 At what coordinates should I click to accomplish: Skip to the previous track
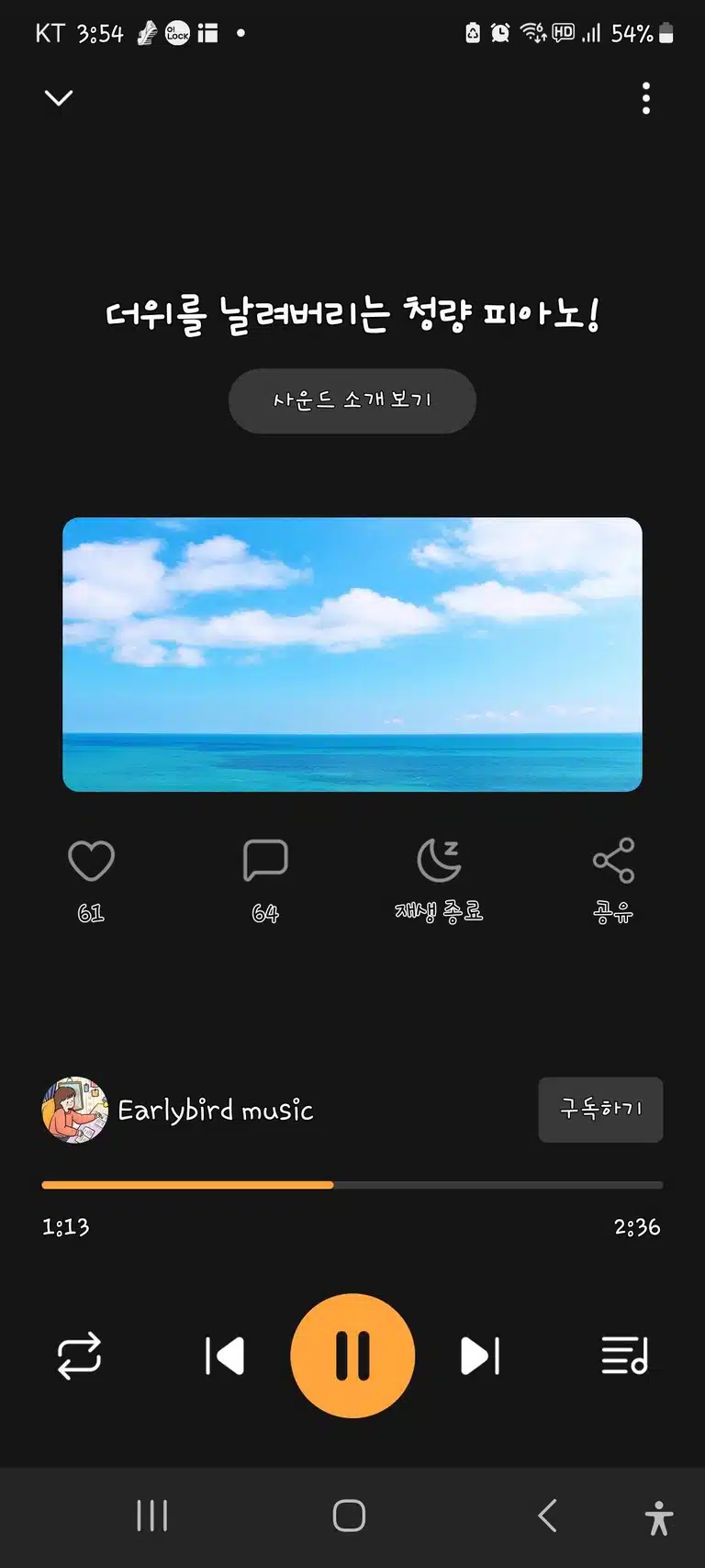[225, 1356]
